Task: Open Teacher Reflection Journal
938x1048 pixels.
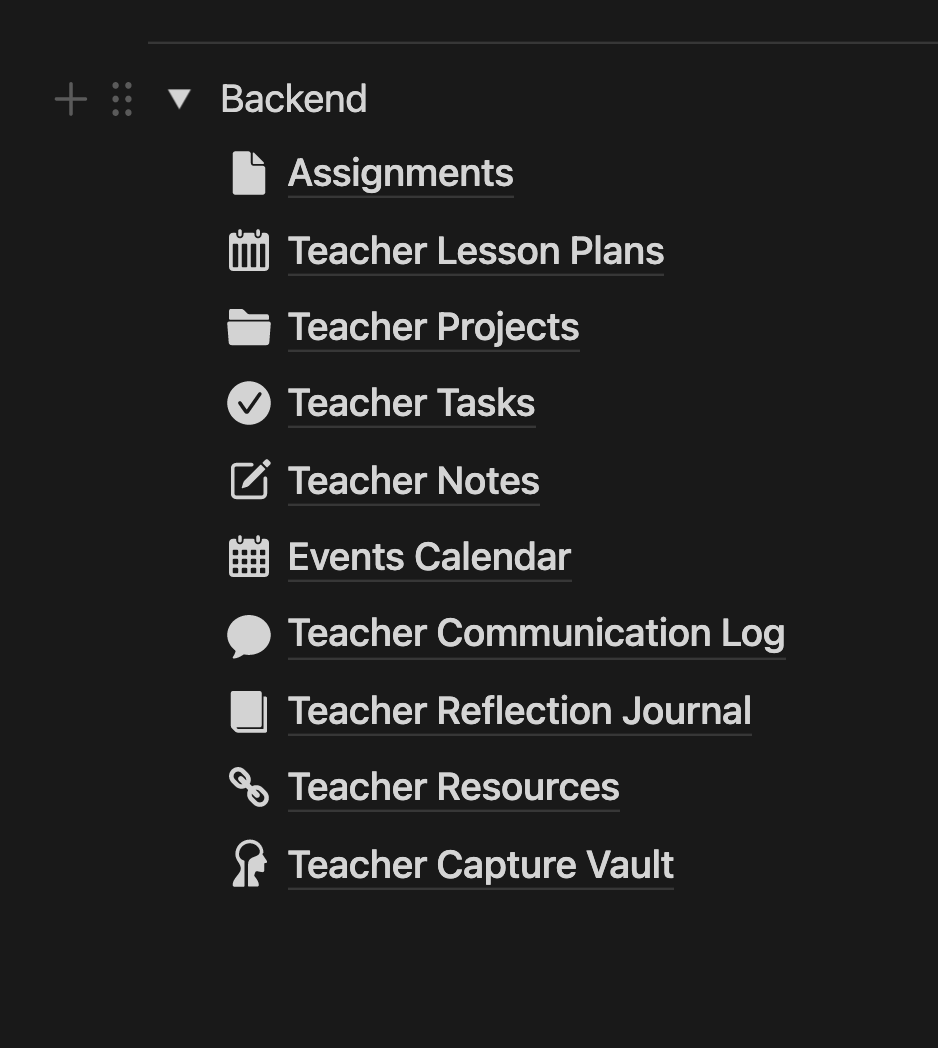Action: [519, 711]
